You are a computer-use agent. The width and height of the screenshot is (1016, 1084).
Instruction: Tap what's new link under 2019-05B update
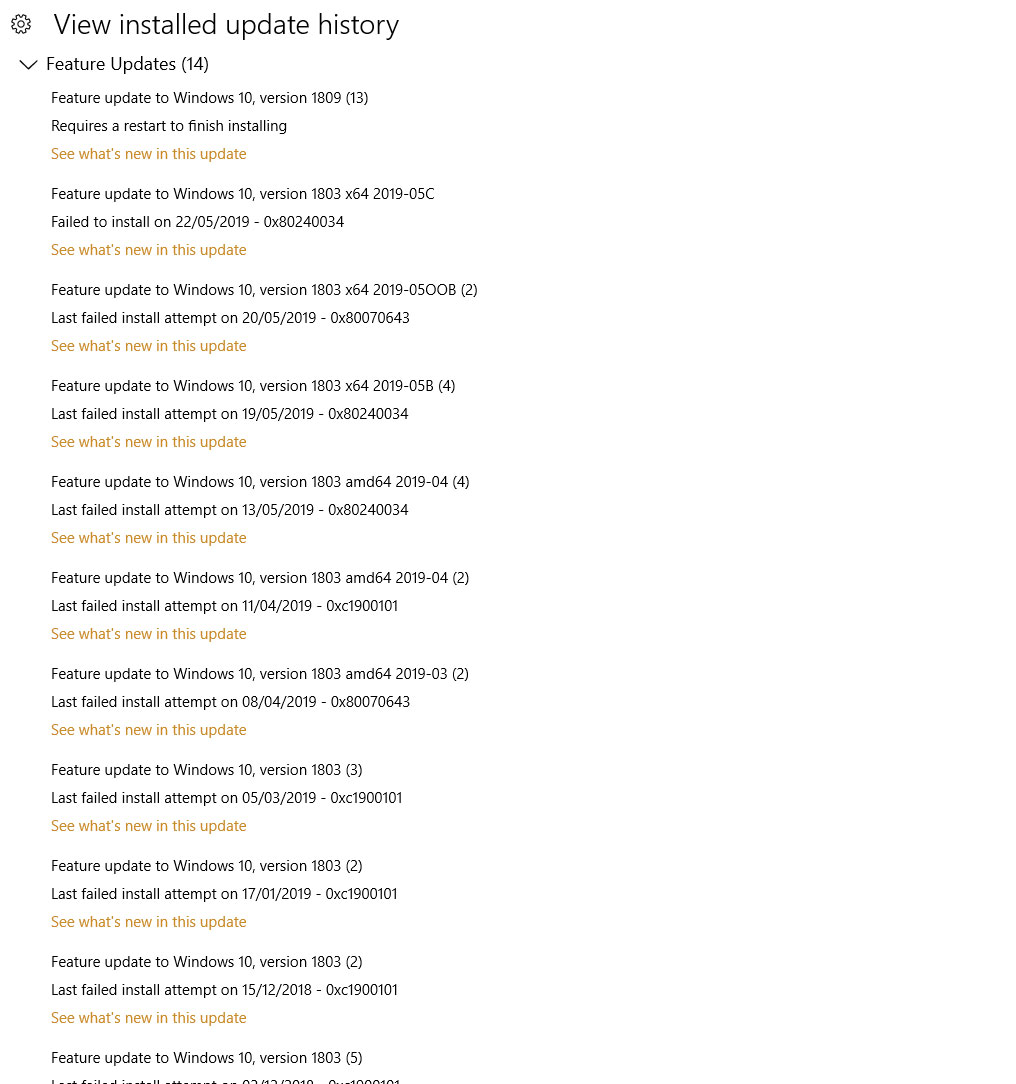click(148, 442)
